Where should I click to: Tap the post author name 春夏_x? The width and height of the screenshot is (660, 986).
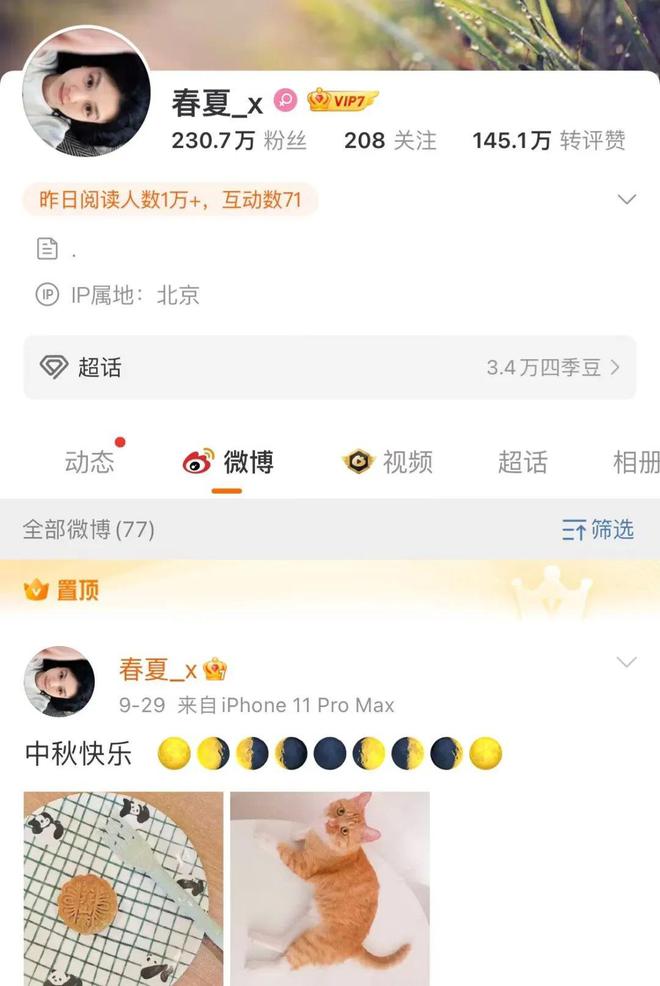[x=158, y=669]
